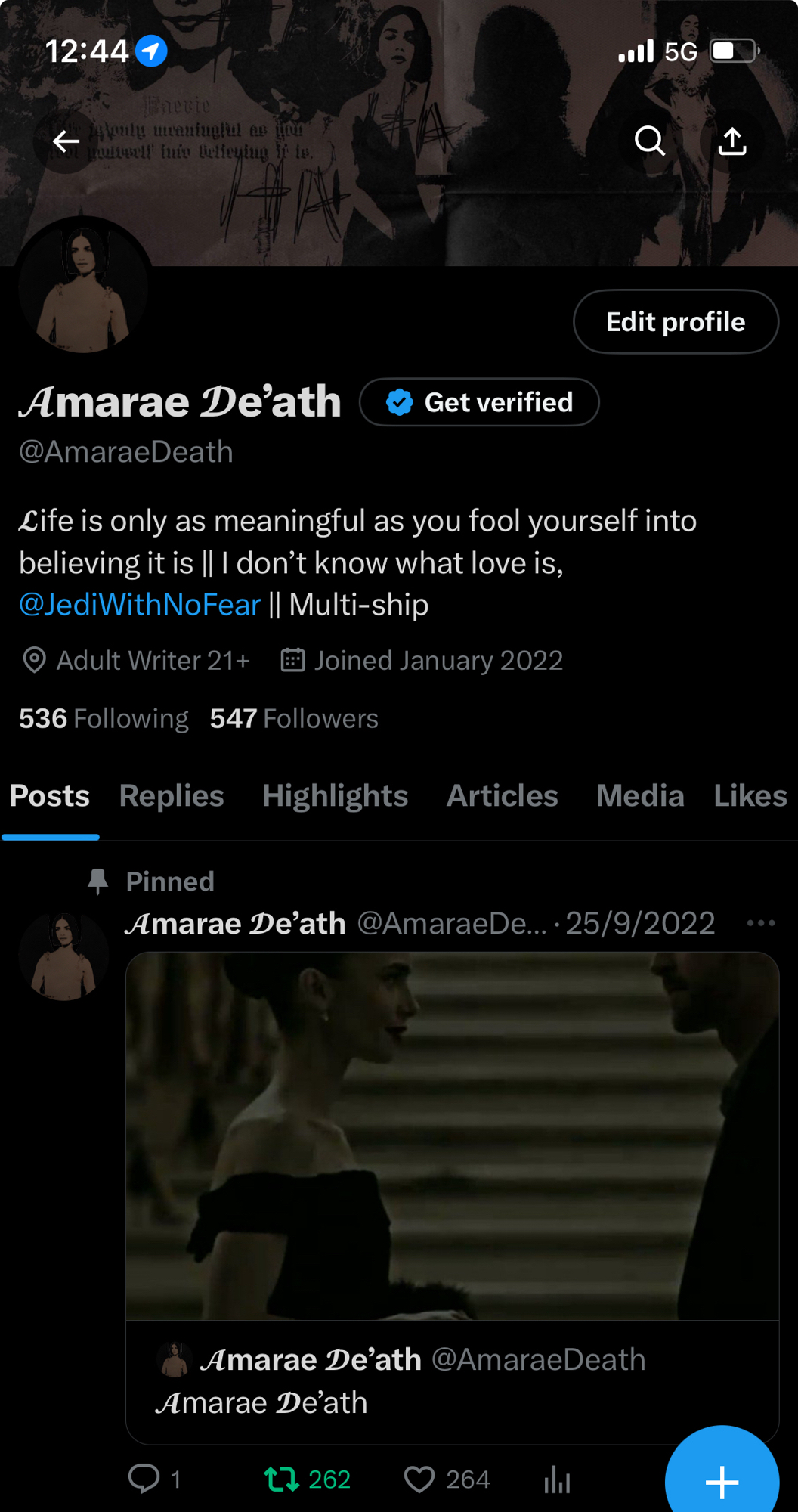Like the pinned post with 264 likes

(x=419, y=1479)
